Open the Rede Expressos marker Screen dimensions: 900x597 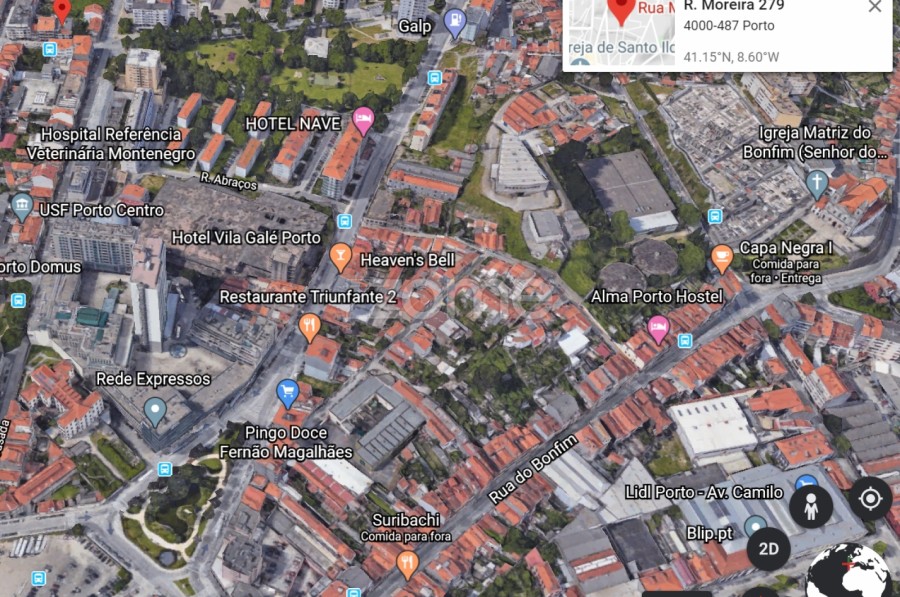coord(154,409)
